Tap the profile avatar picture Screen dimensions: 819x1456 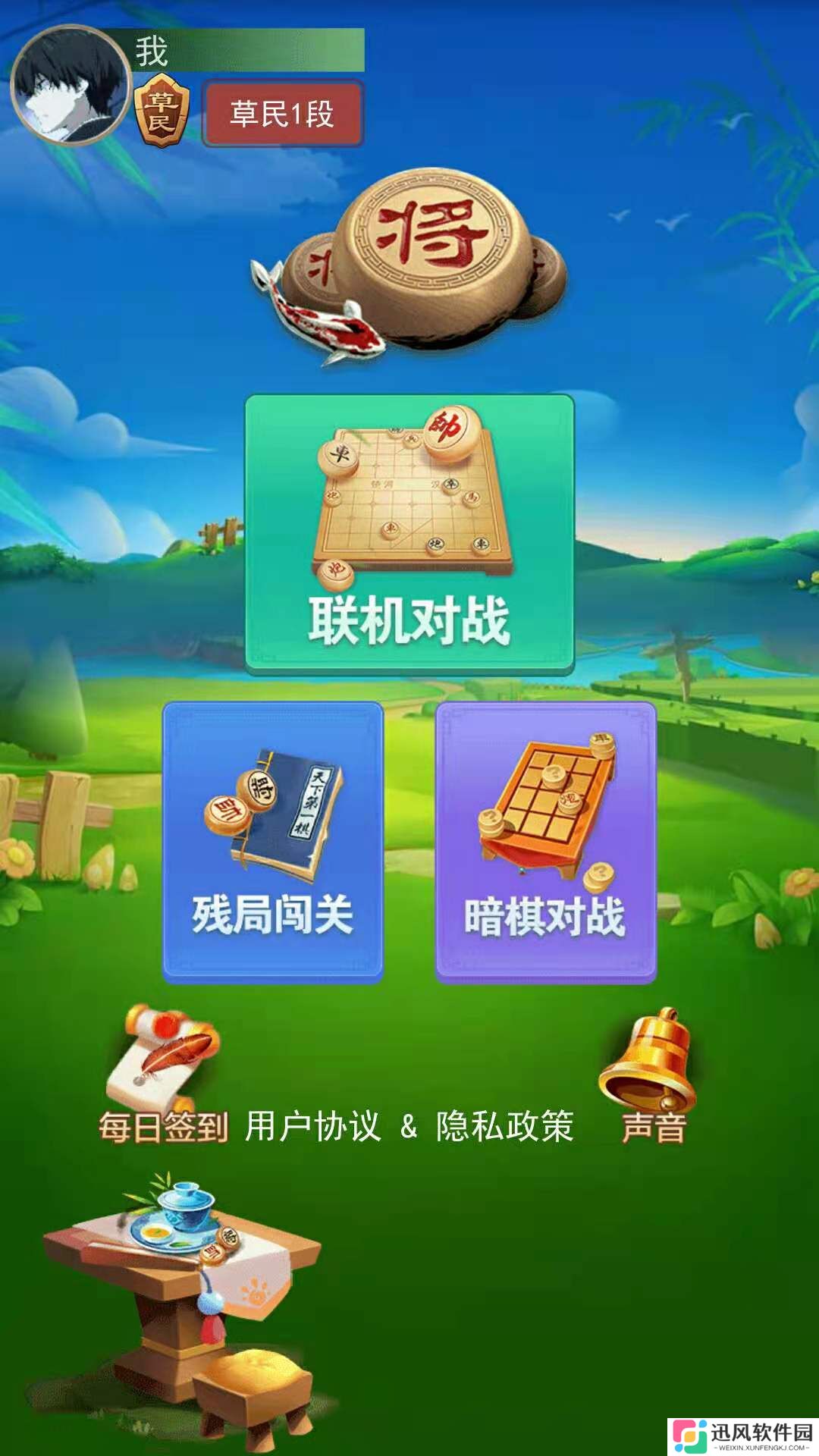coord(71,85)
